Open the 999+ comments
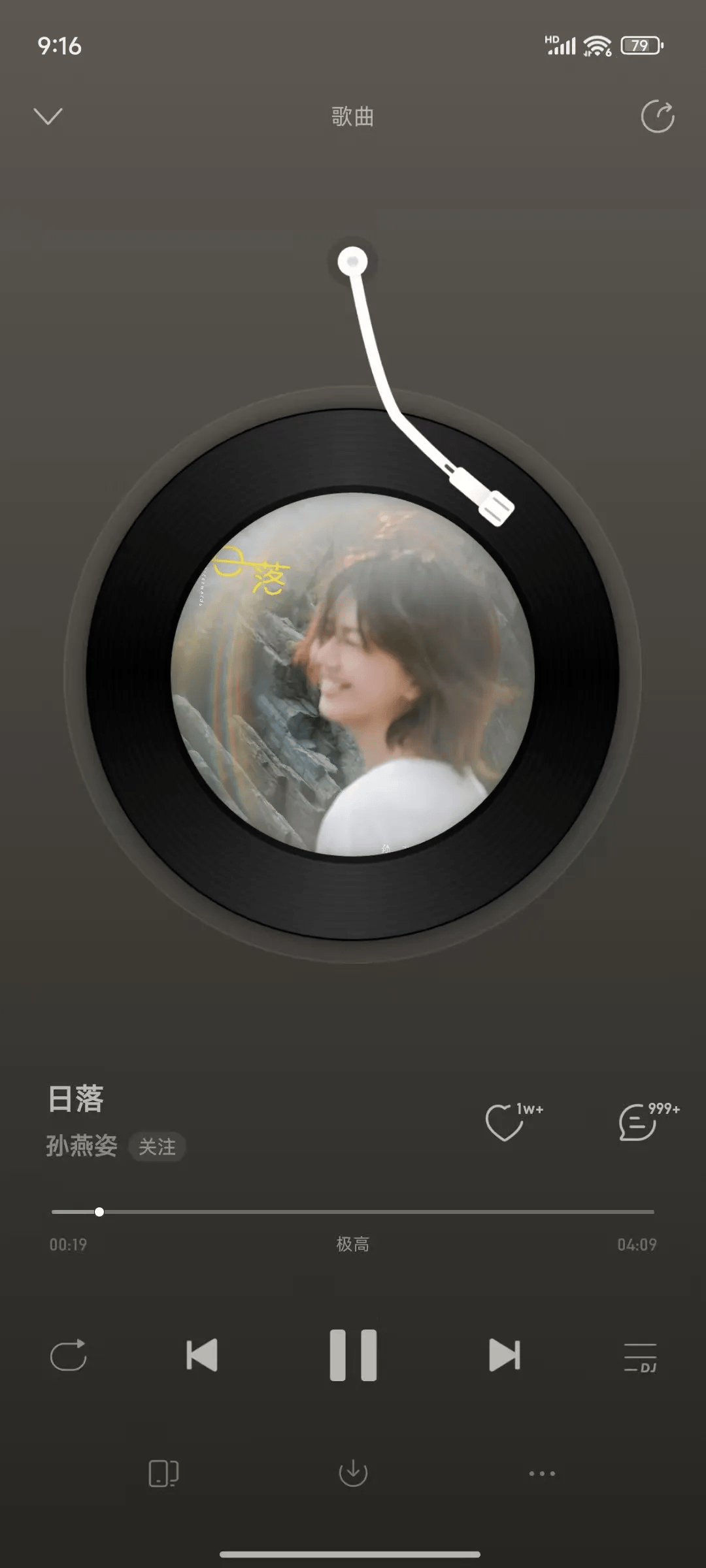This screenshot has width=706, height=1568. (637, 1122)
